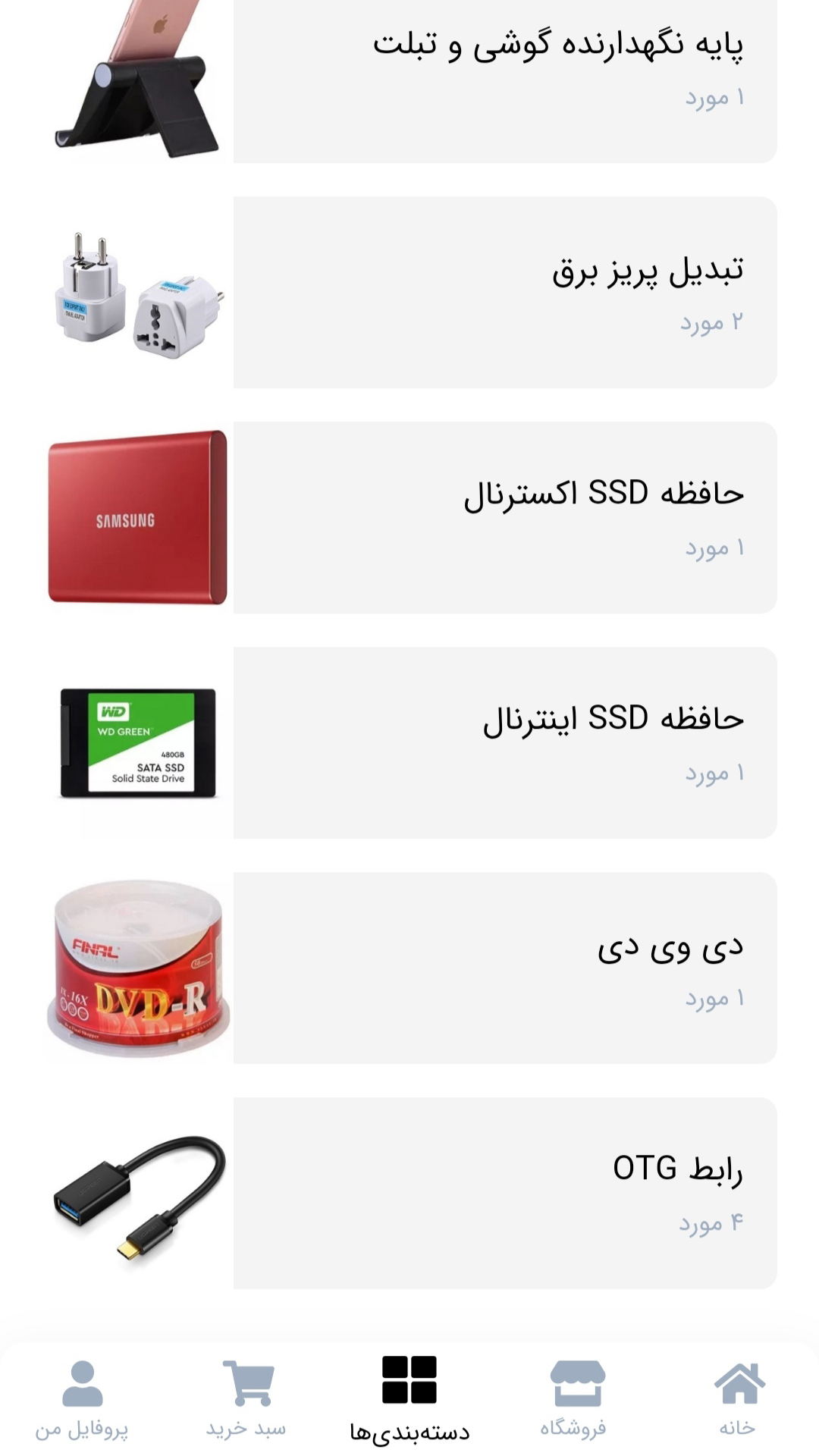The width and height of the screenshot is (819, 1456).
Task: Click the power plug adapter image
Action: pyautogui.click(x=136, y=292)
